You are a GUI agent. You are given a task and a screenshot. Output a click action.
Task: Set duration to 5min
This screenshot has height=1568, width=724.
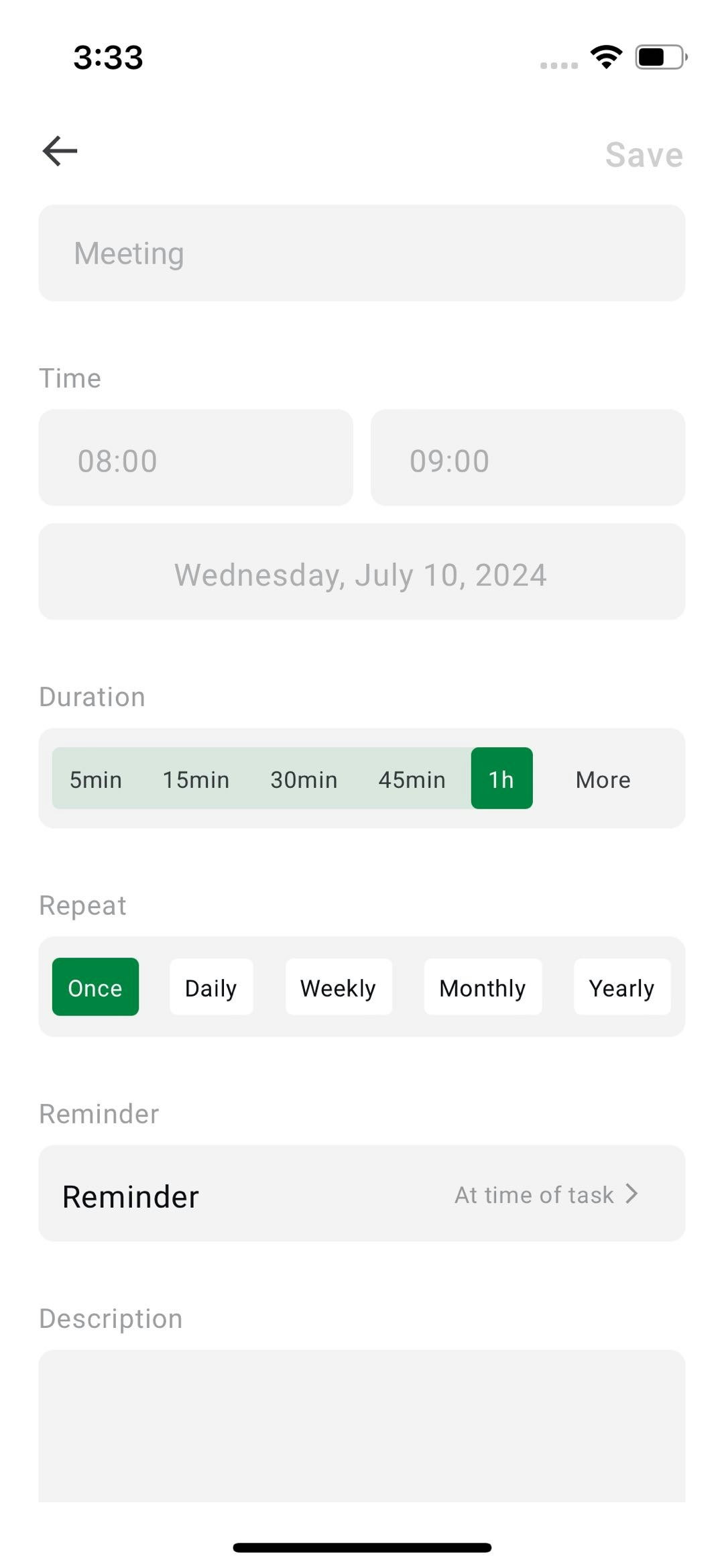pos(96,779)
